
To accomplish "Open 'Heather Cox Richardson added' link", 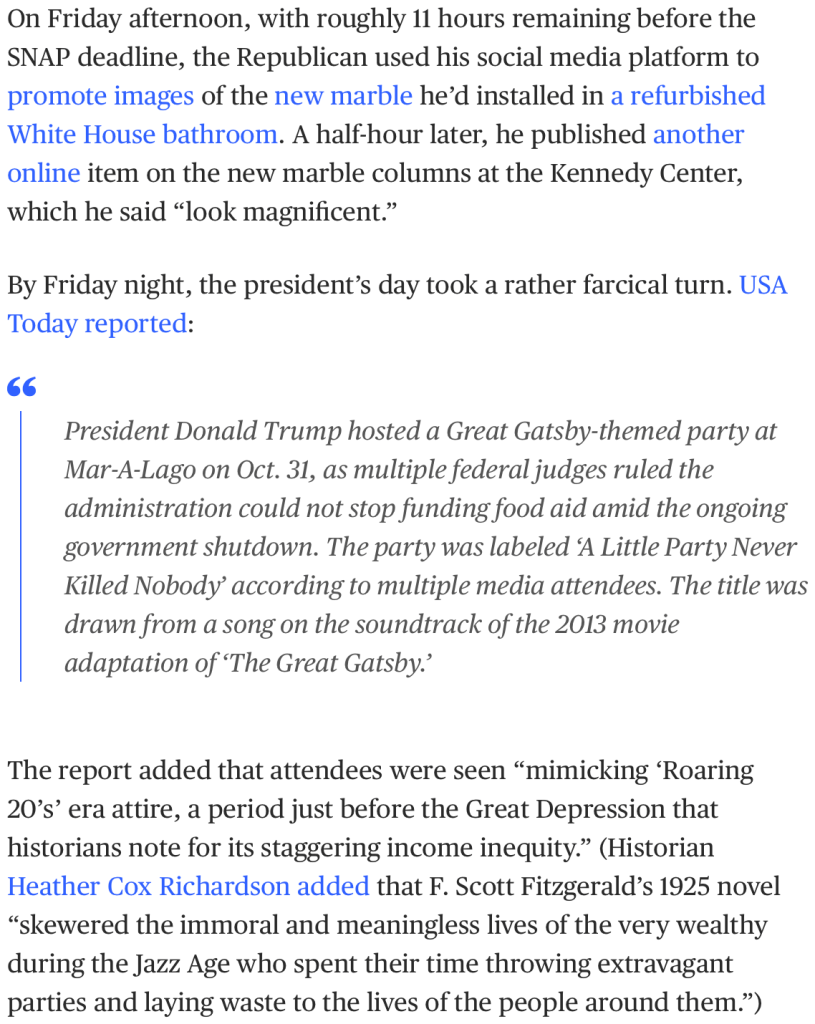I will [188, 885].
